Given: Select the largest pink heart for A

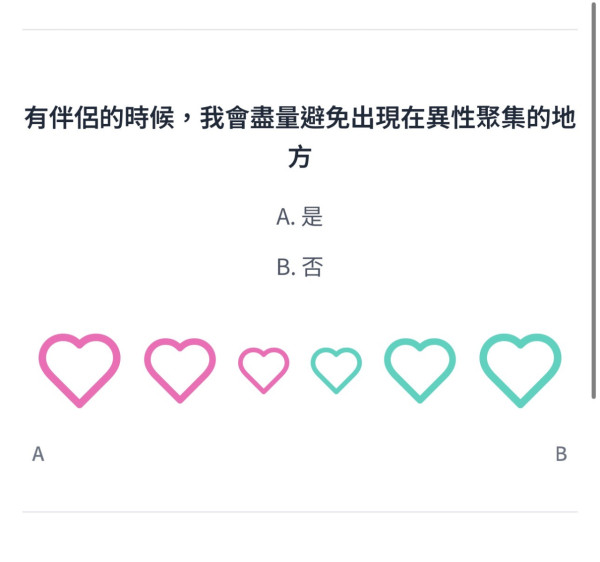Looking at the screenshot, I should click(79, 369).
